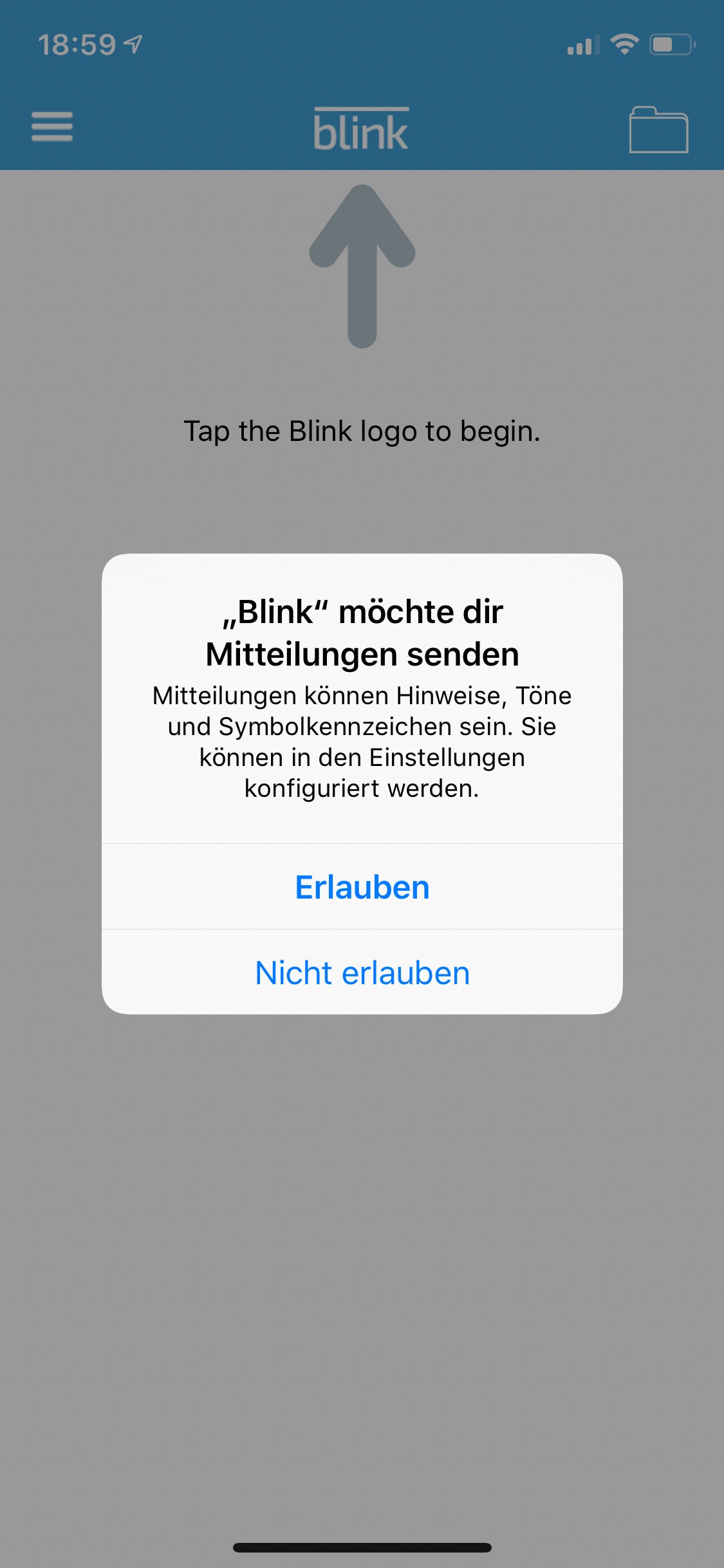The image size is (724, 1568).
Task: Open the clips folder icon
Action: 658,129
